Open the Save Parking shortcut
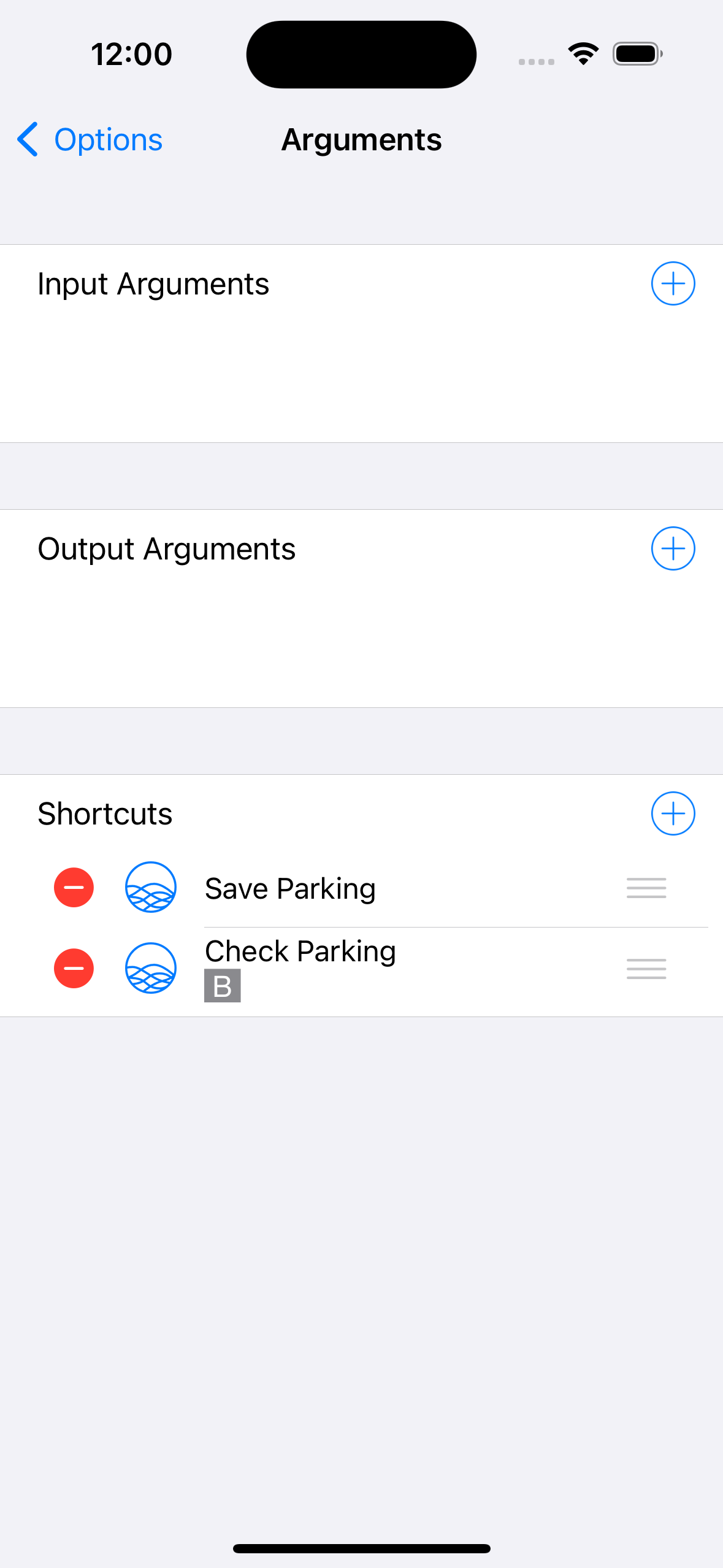 290,889
